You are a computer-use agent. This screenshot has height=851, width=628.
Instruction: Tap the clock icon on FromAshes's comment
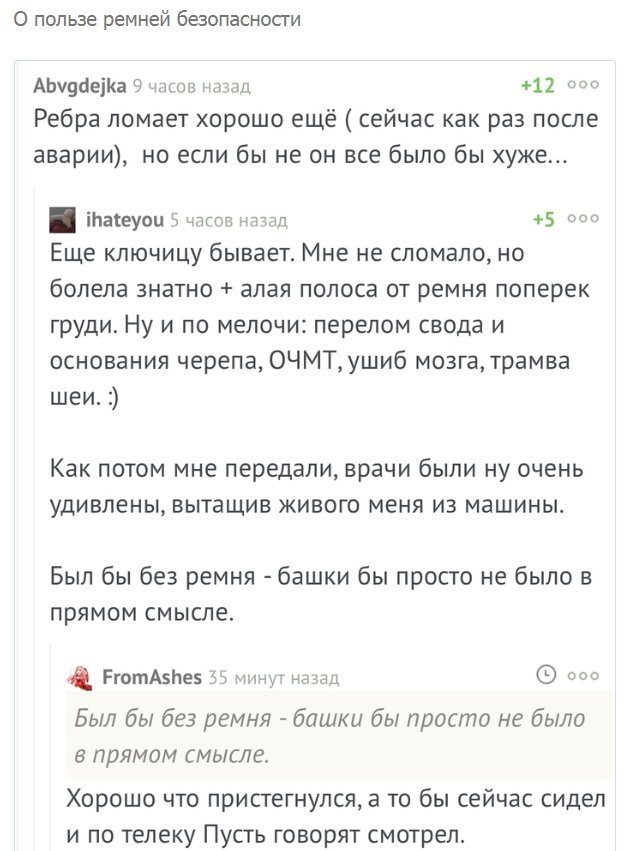click(546, 675)
